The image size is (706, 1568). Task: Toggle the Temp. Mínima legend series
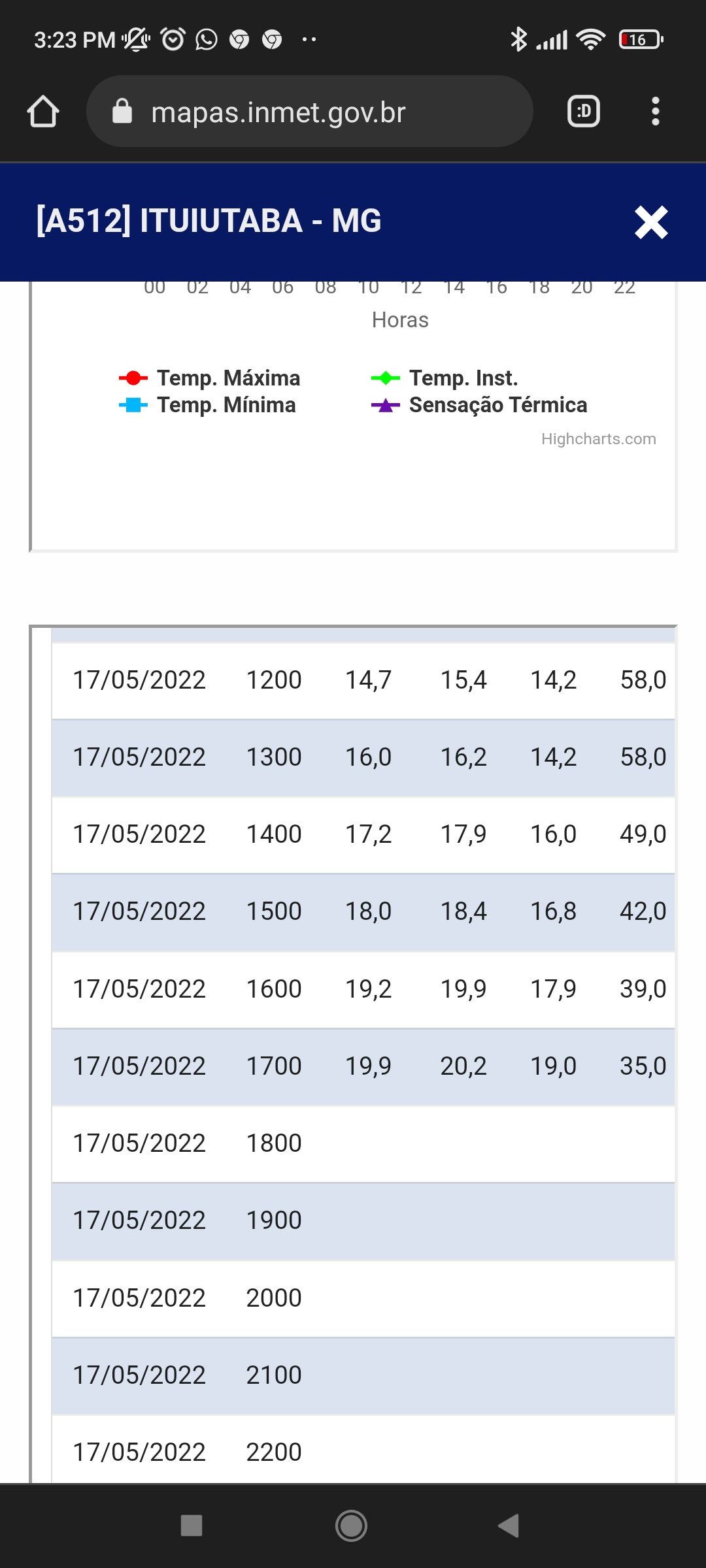coord(207,405)
